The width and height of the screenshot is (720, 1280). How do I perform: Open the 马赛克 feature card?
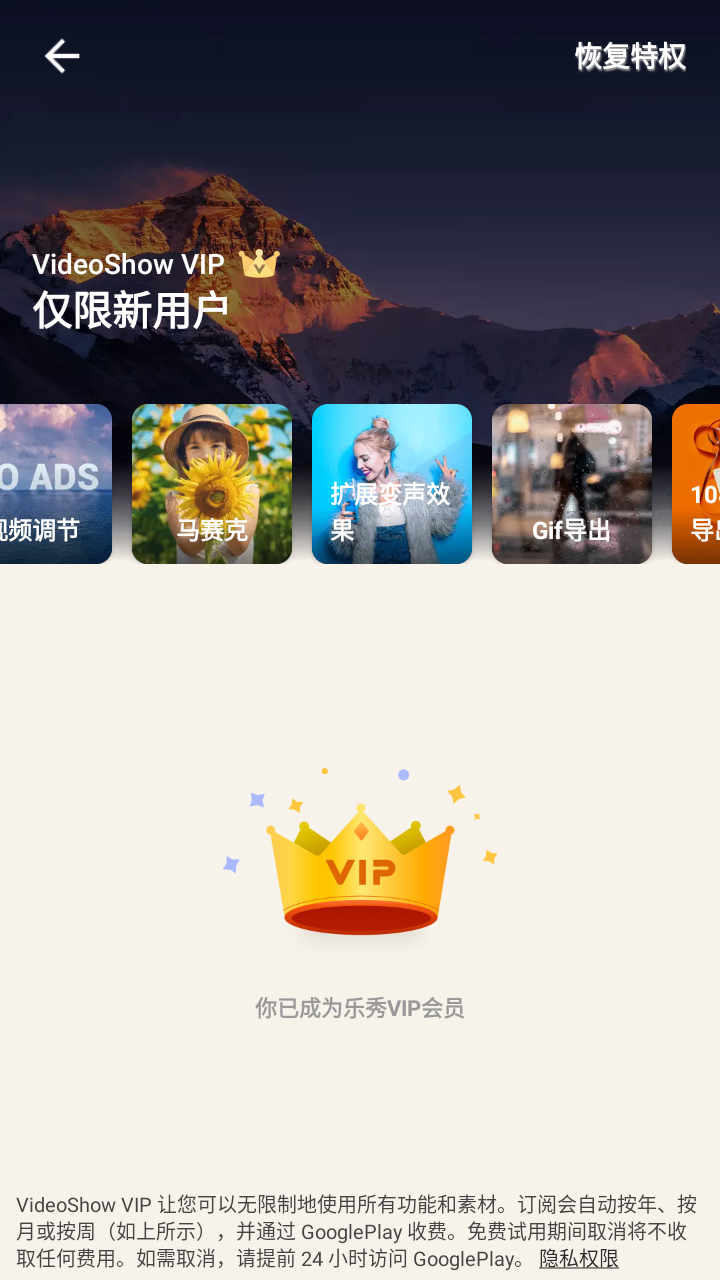(212, 484)
